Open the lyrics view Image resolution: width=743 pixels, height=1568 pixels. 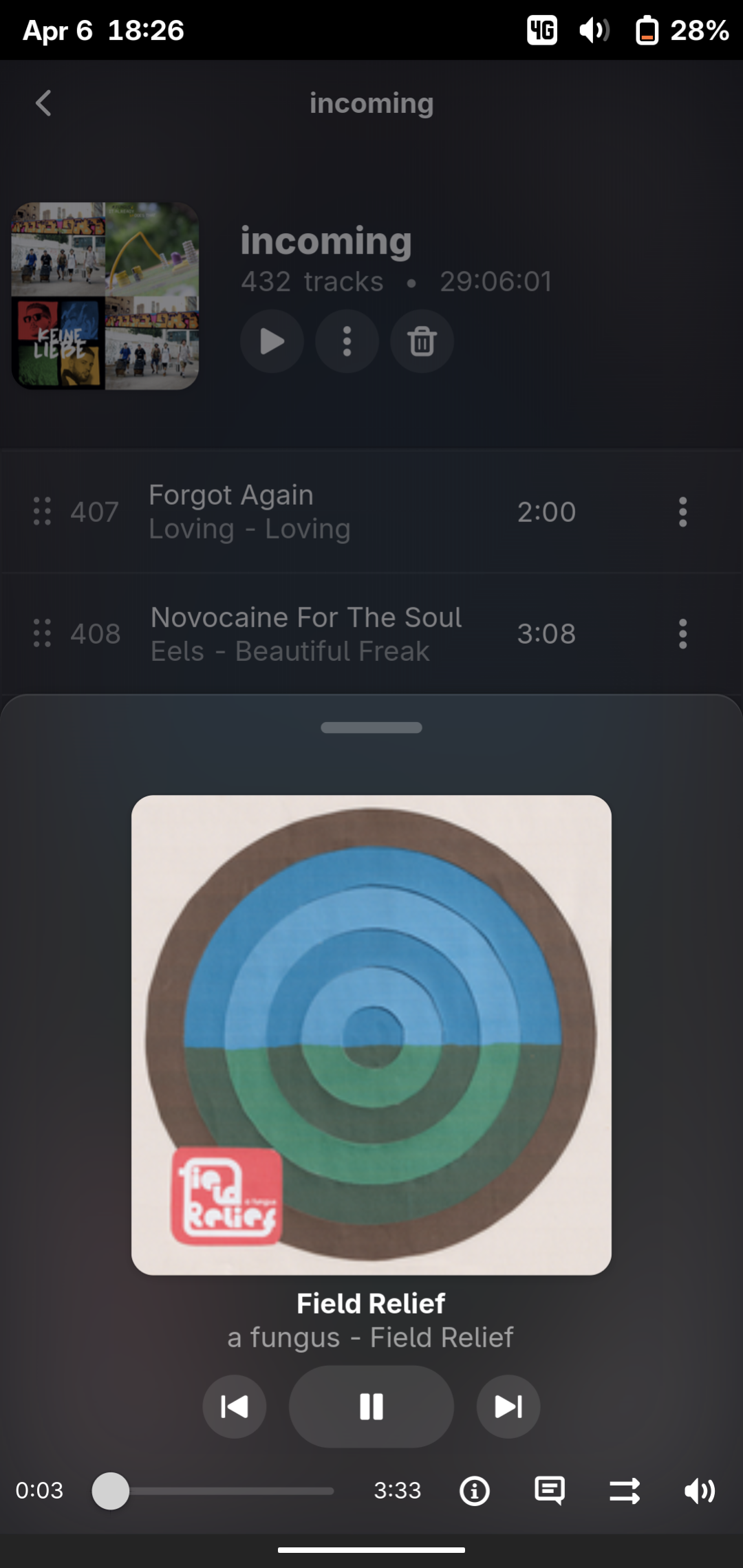coord(550,1491)
